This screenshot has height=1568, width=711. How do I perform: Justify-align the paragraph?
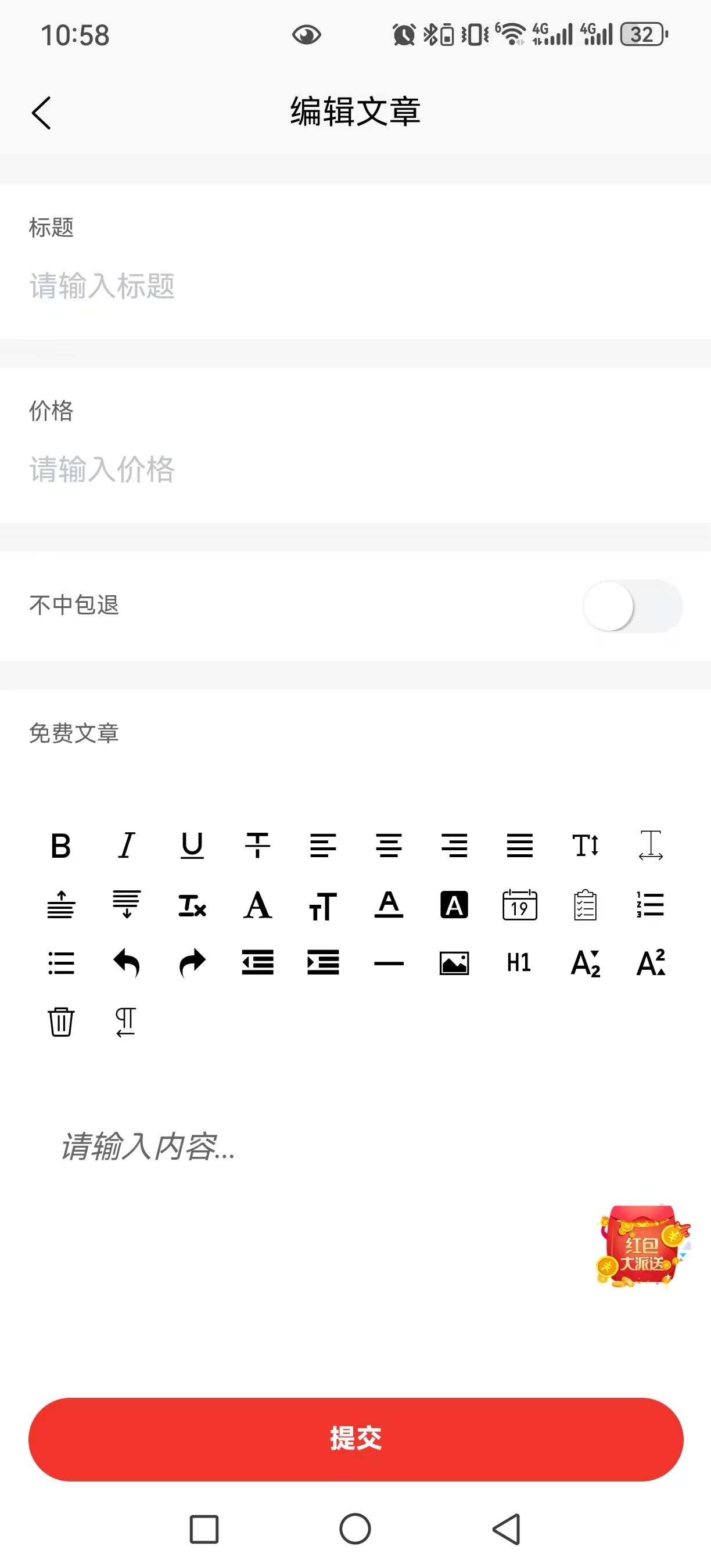520,846
